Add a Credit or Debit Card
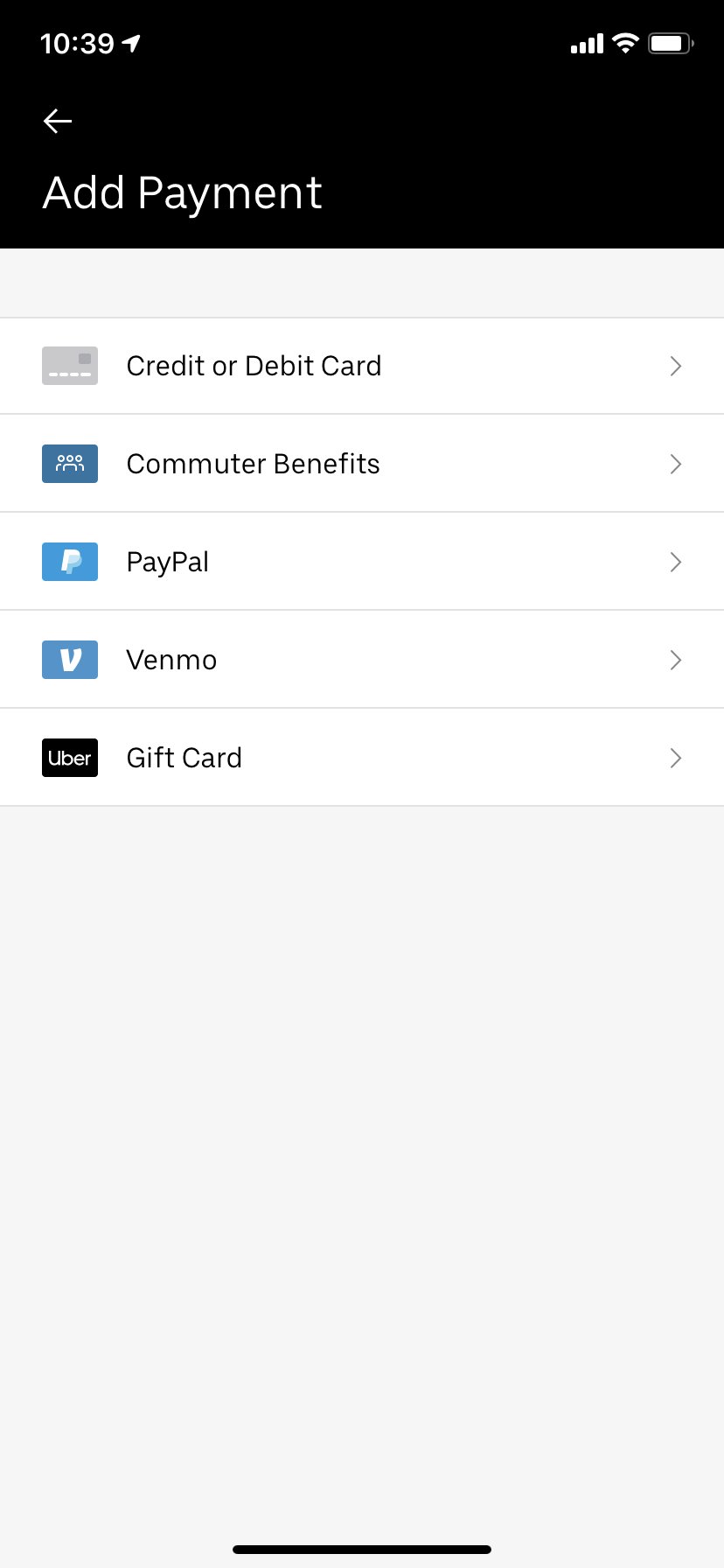 click(x=362, y=366)
